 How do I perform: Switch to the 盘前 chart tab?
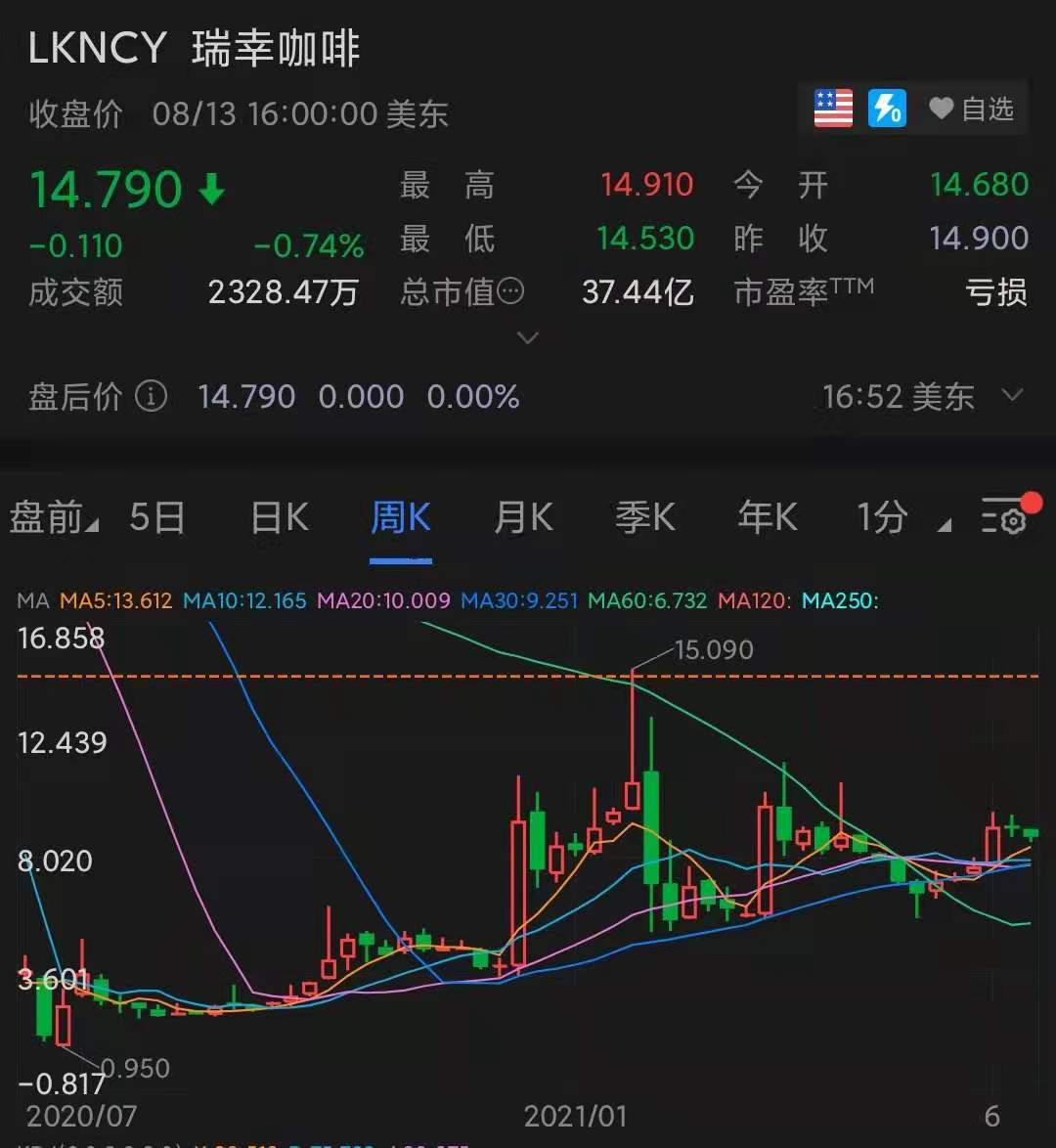click(x=53, y=517)
